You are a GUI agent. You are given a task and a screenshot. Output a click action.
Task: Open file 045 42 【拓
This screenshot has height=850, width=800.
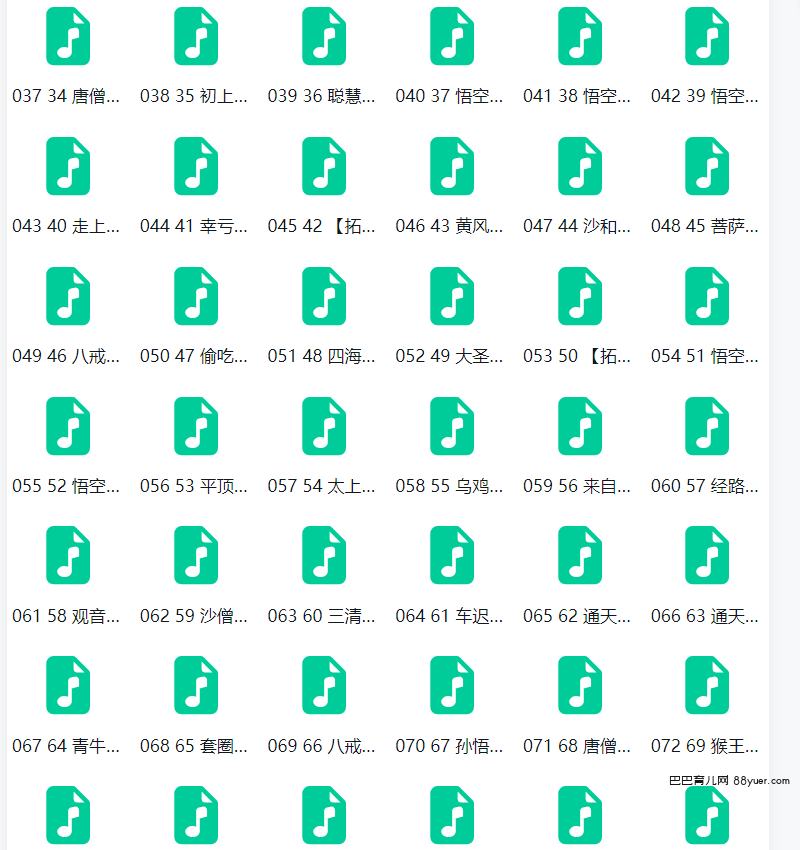pyautogui.click(x=324, y=167)
